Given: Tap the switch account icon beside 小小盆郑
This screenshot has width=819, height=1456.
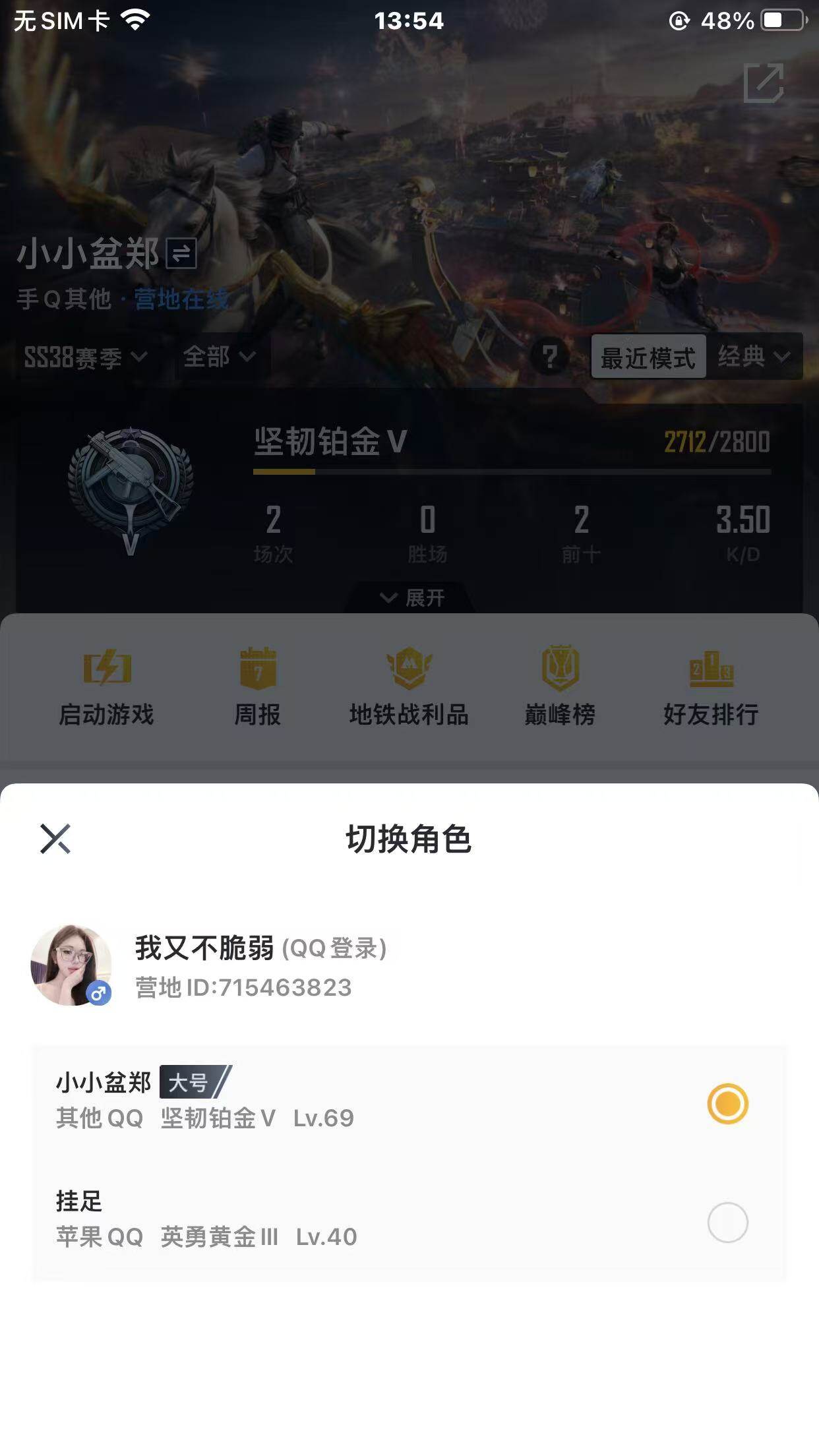Looking at the screenshot, I should pos(183,254).
